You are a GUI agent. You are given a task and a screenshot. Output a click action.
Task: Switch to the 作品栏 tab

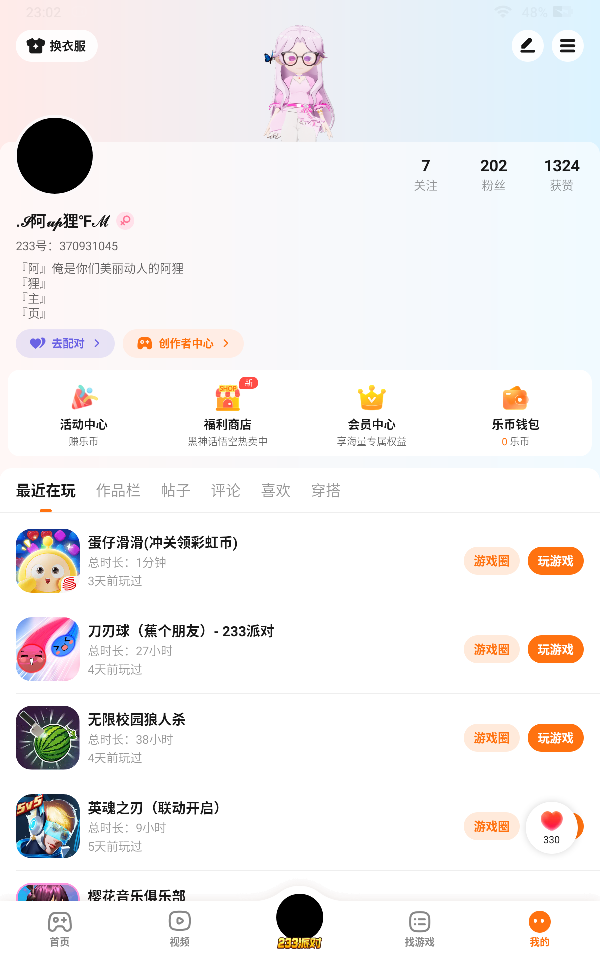pyautogui.click(x=118, y=490)
